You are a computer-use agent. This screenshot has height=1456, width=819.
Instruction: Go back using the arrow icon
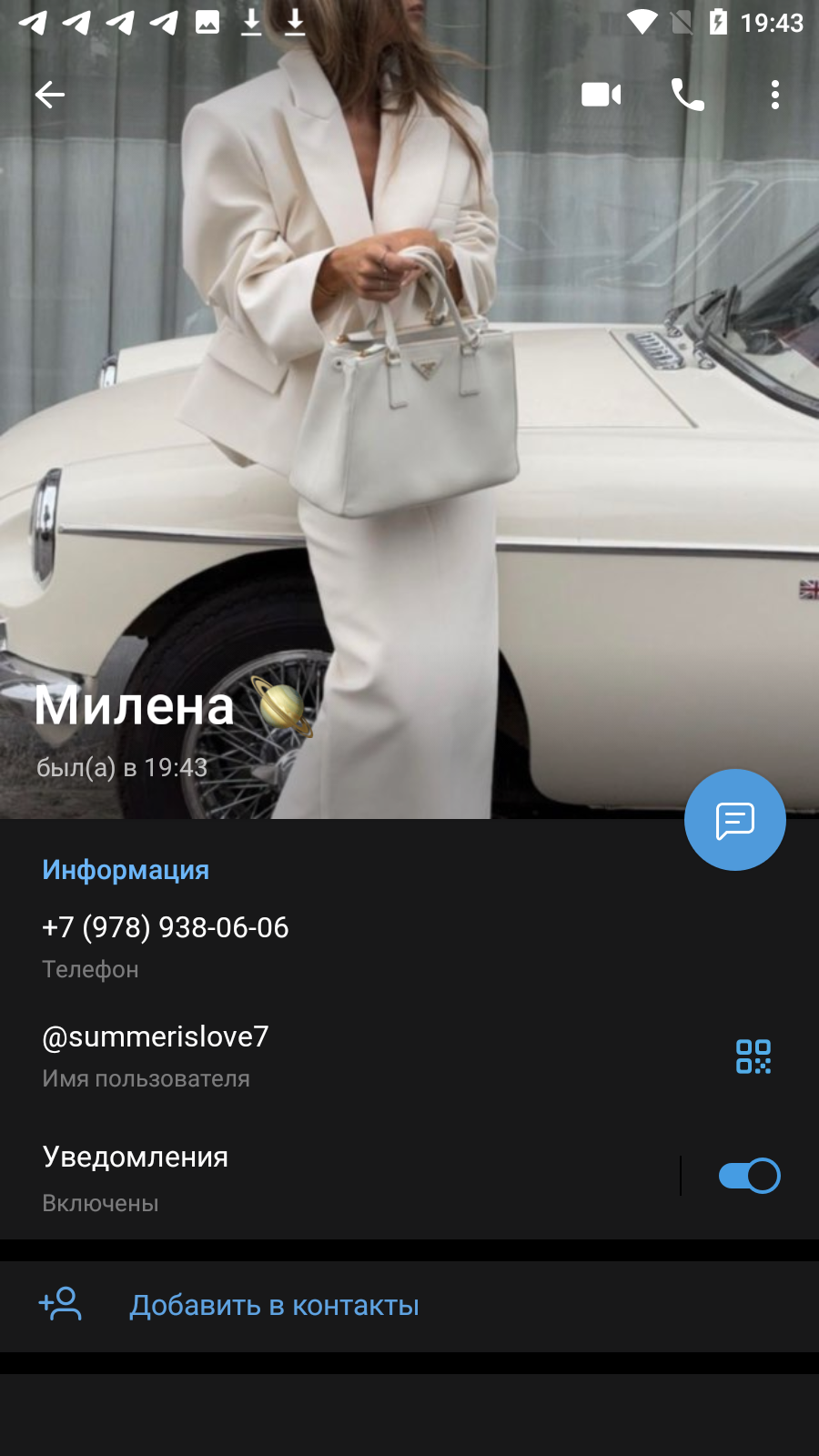tap(49, 95)
